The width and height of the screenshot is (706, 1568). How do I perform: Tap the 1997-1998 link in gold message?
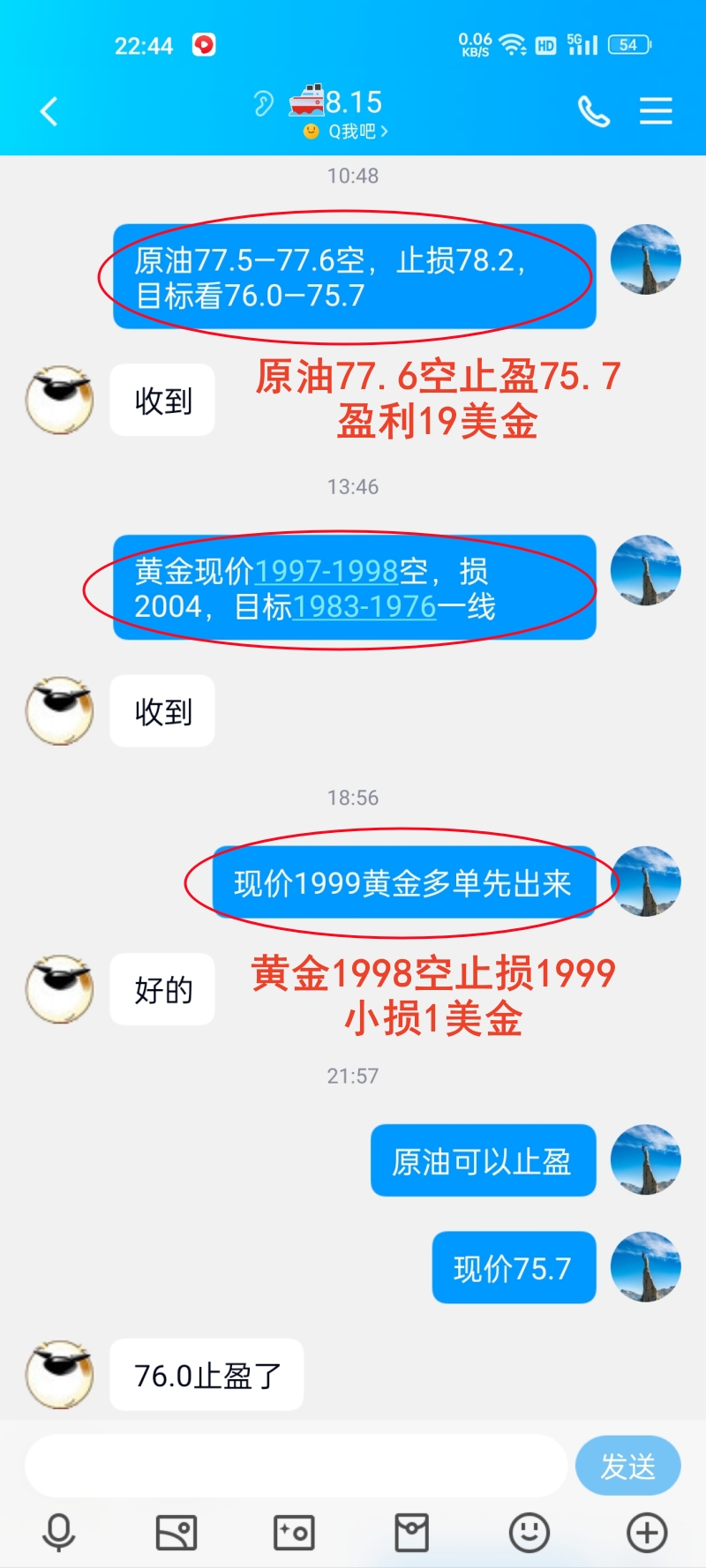tap(327, 571)
